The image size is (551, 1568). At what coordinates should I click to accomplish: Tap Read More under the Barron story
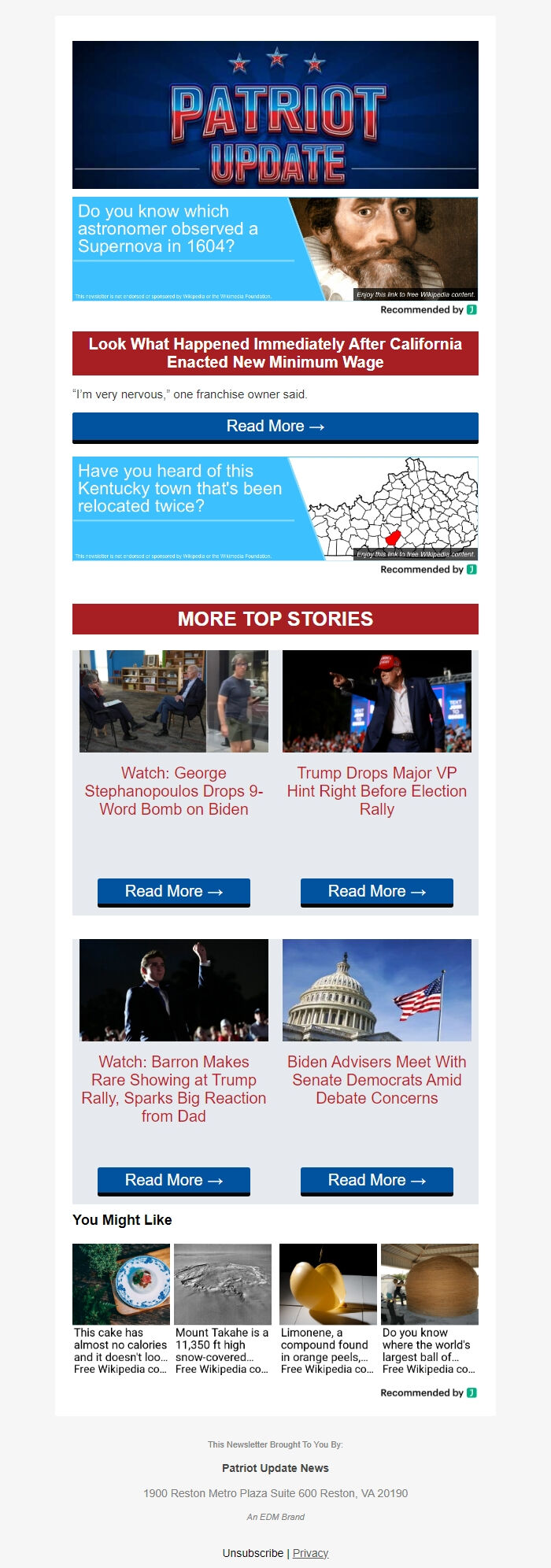point(173,1181)
